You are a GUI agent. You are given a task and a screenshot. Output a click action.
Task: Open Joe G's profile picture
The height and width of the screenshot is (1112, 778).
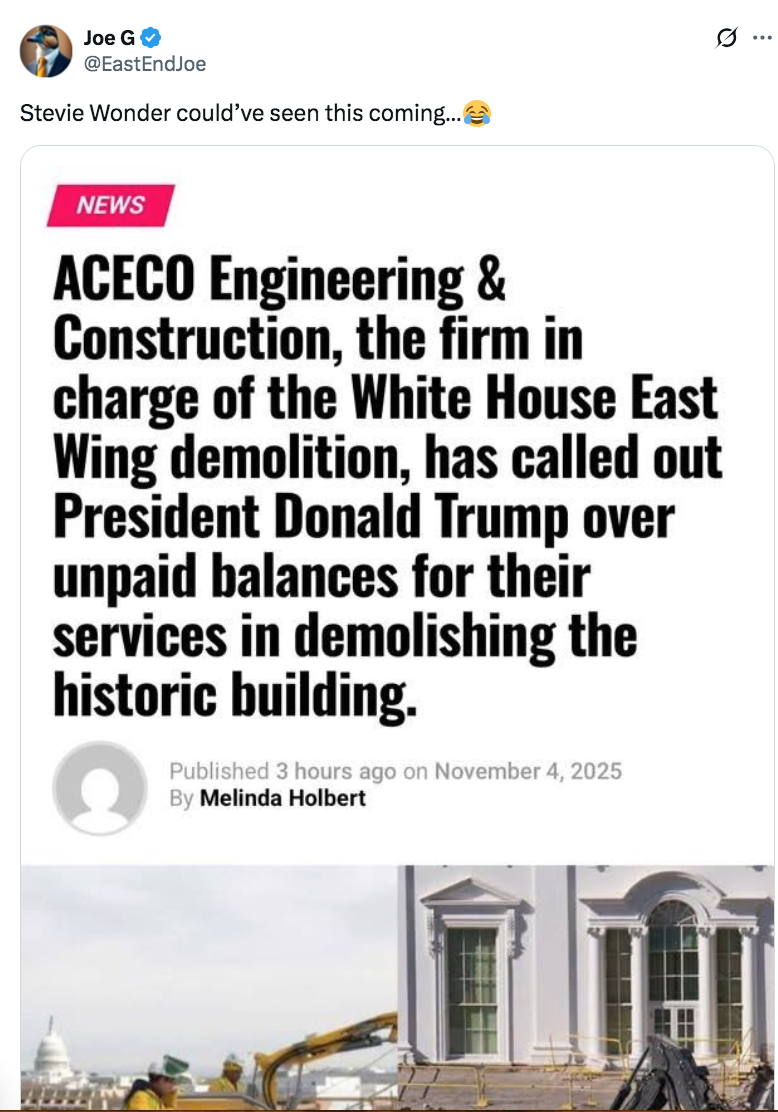pyautogui.click(x=46, y=51)
